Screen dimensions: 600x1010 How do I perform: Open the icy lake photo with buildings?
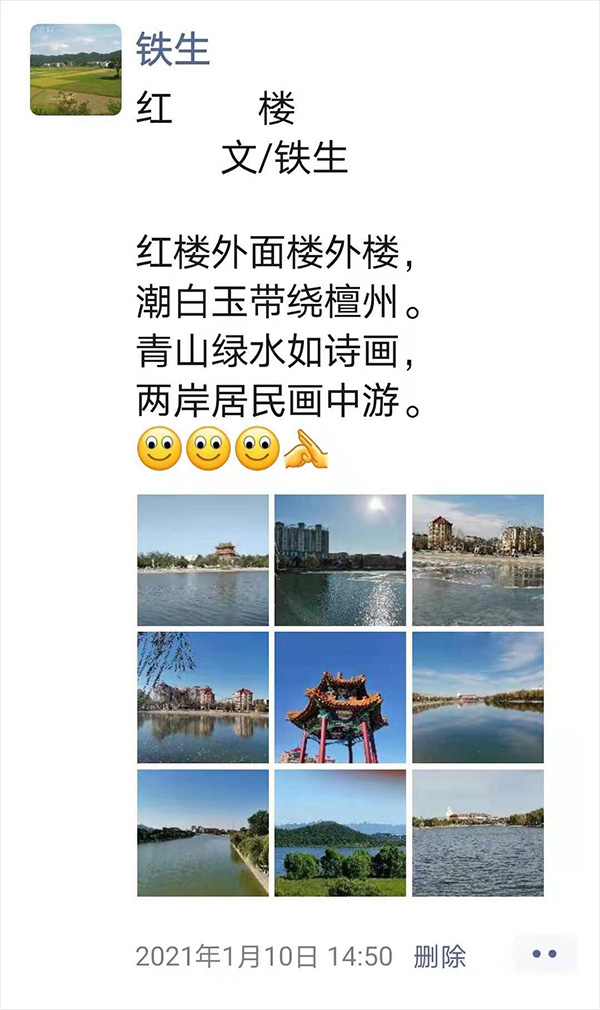coord(478,560)
